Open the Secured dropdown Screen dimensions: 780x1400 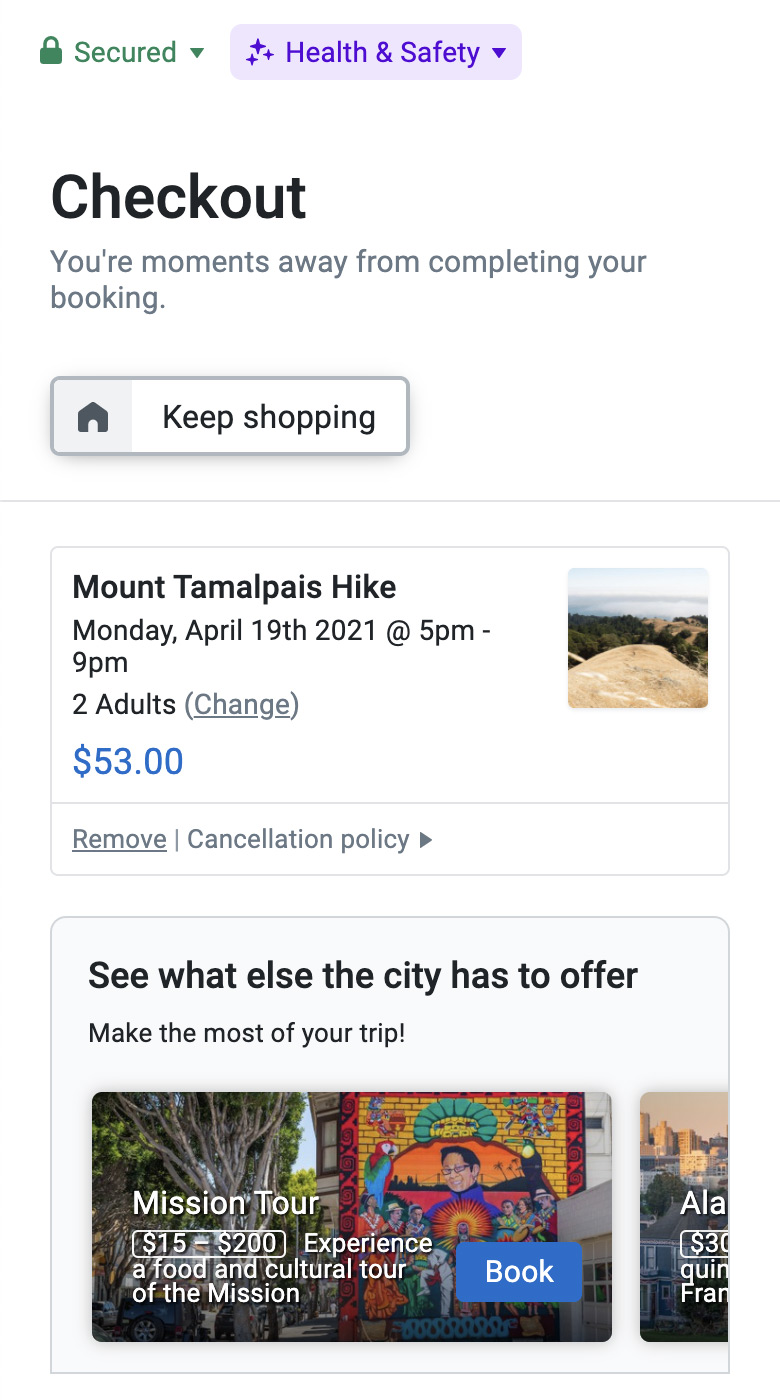point(122,52)
